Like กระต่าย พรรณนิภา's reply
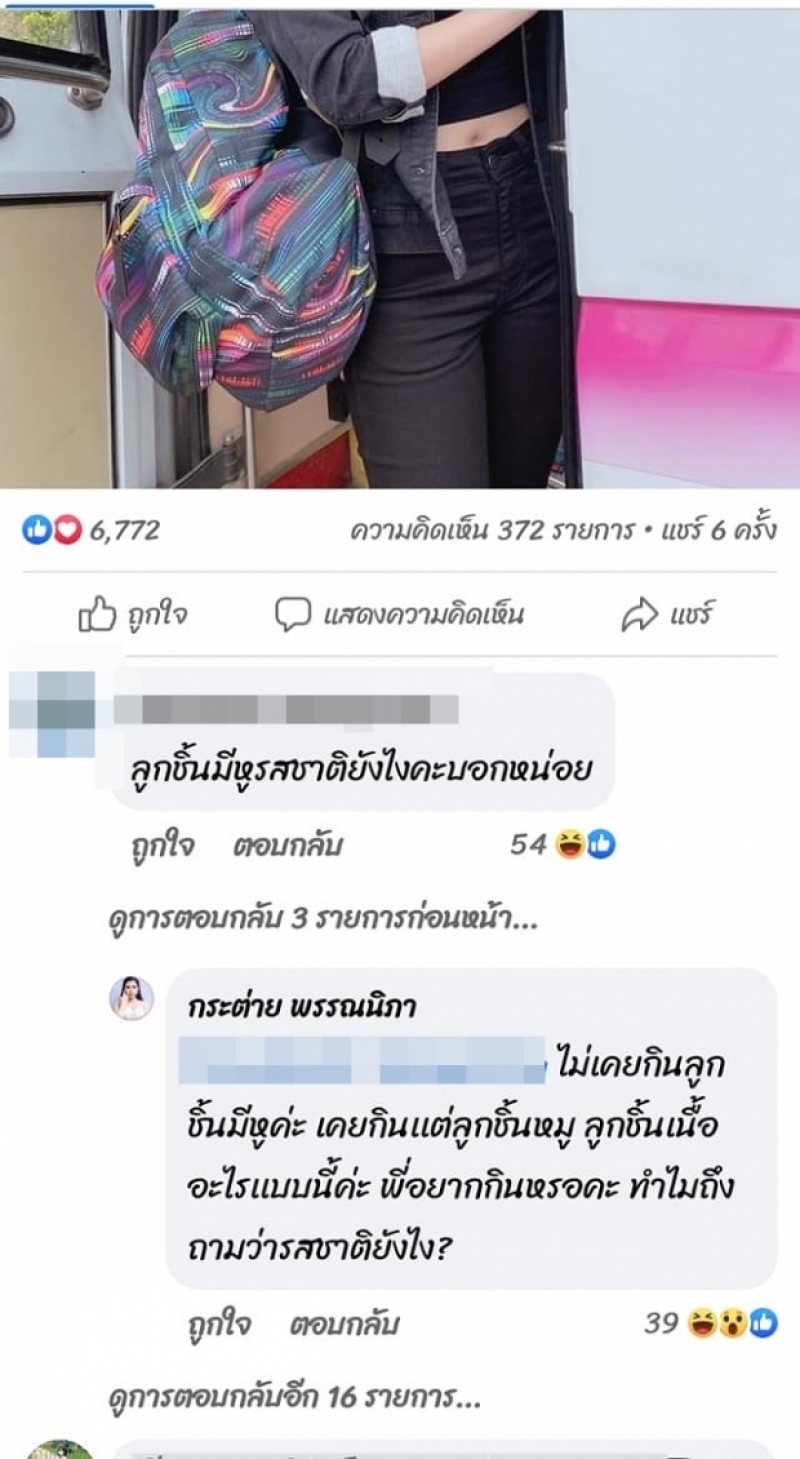This screenshot has width=800, height=1459. (x=219, y=1325)
